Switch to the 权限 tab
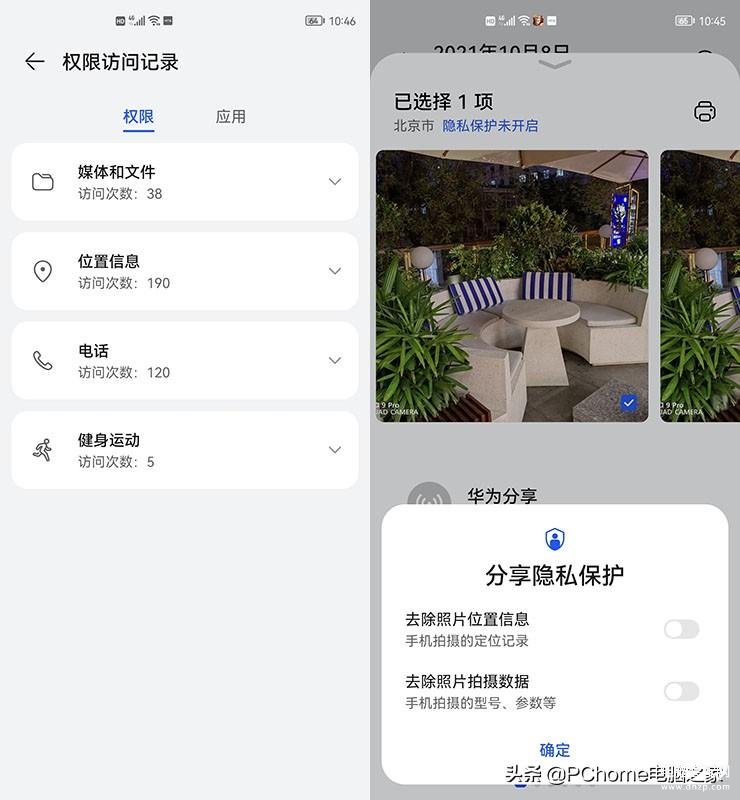The image size is (740, 800). (138, 117)
